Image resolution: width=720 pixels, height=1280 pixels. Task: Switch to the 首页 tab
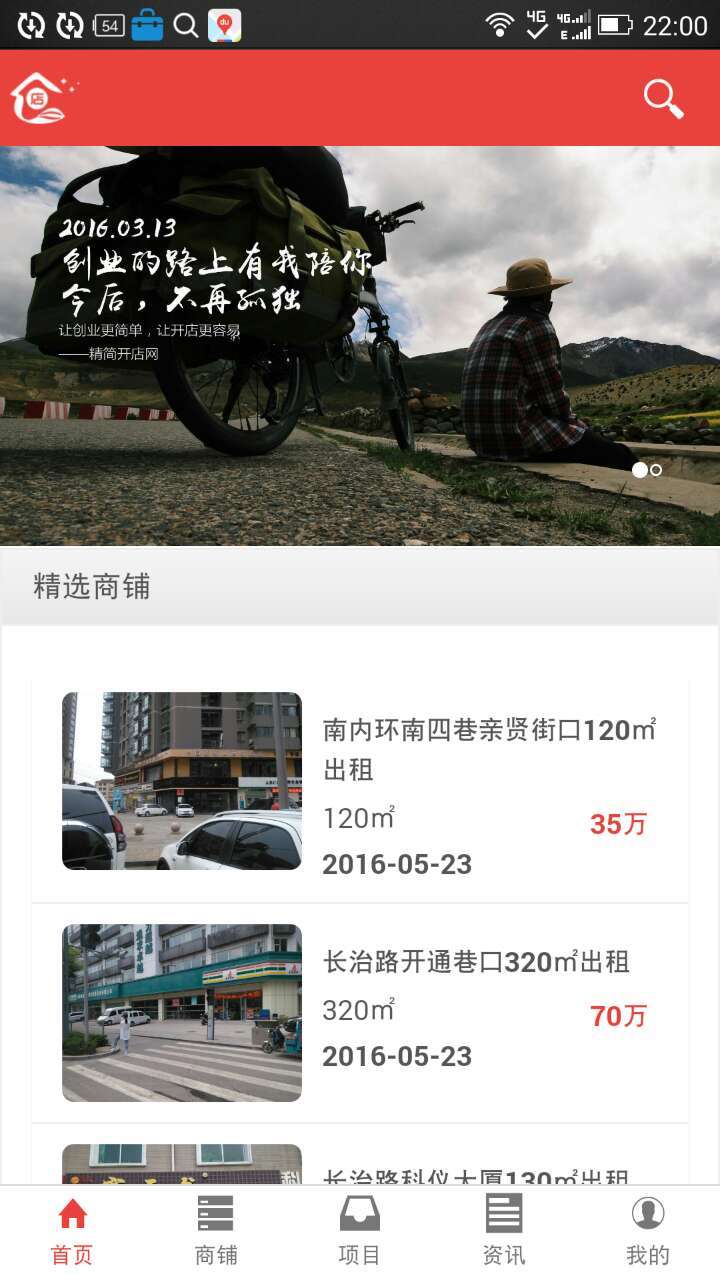(72, 1232)
